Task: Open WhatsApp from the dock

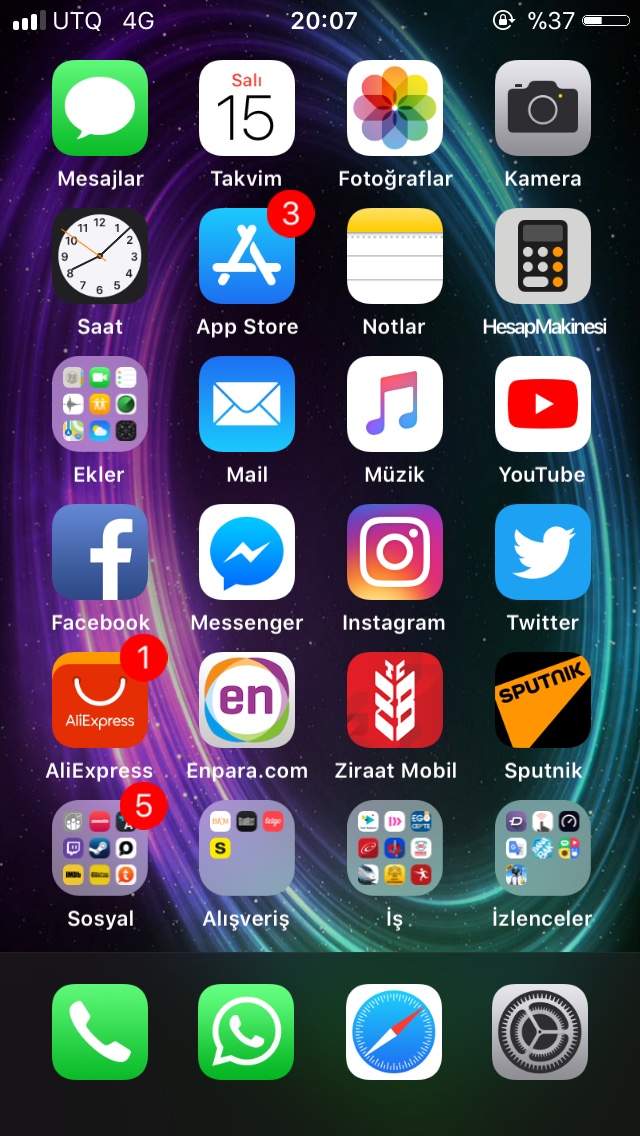Action: [x=247, y=1032]
